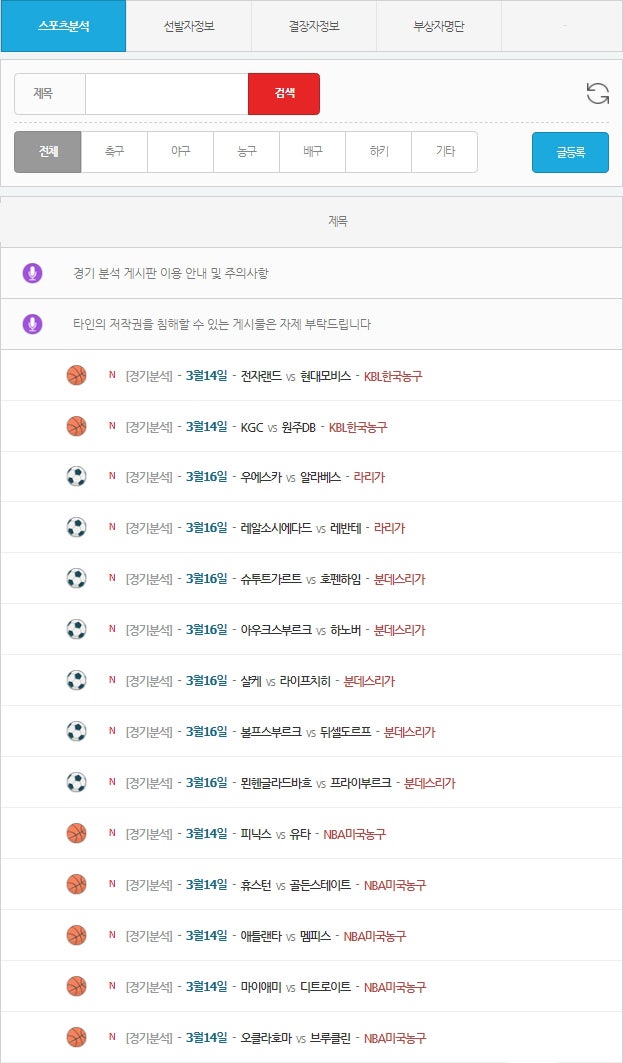Viewport: 623px width, 1063px height.
Task: Filter posts by 축구
Action: pyautogui.click(x=114, y=152)
